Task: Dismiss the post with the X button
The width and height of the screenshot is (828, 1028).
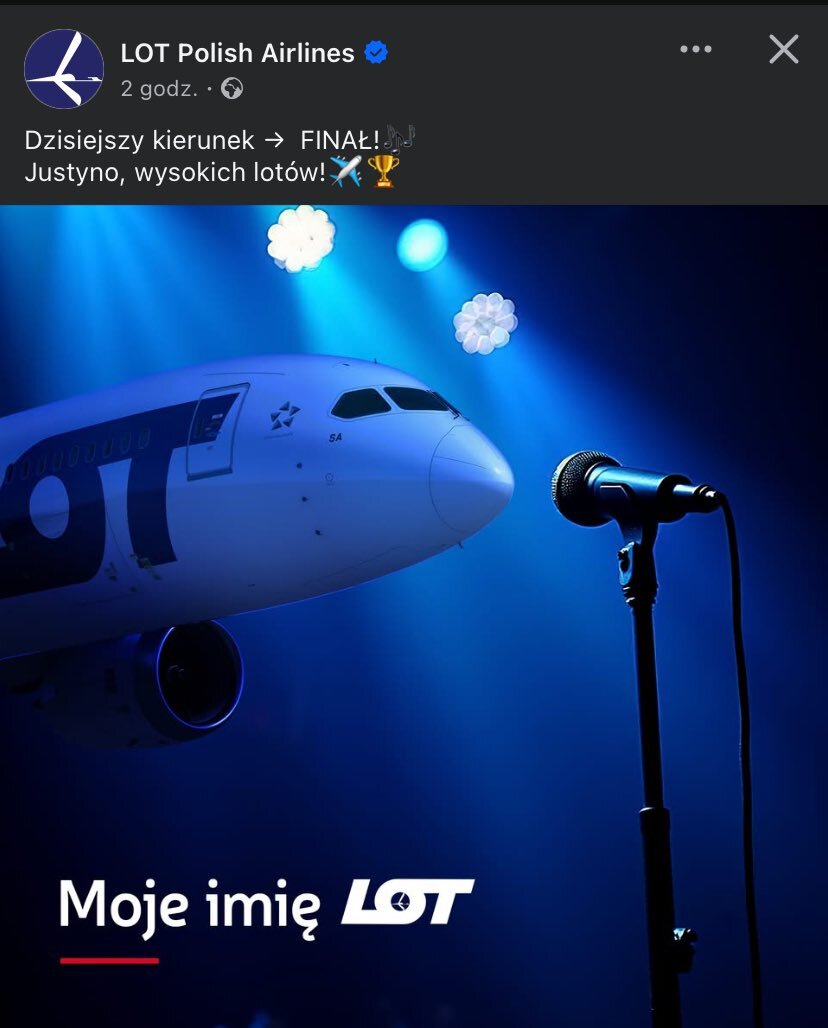Action: 783,49
